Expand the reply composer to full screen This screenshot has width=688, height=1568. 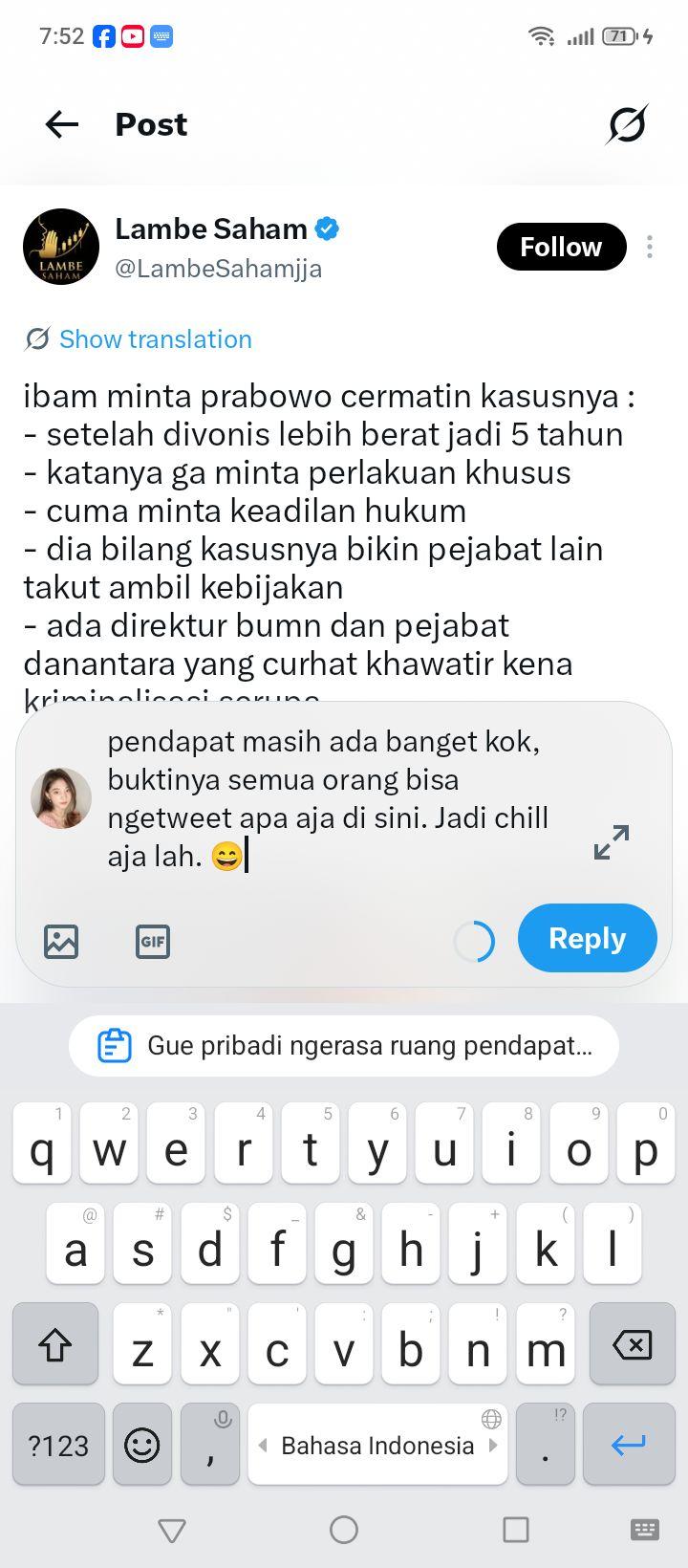(x=612, y=841)
